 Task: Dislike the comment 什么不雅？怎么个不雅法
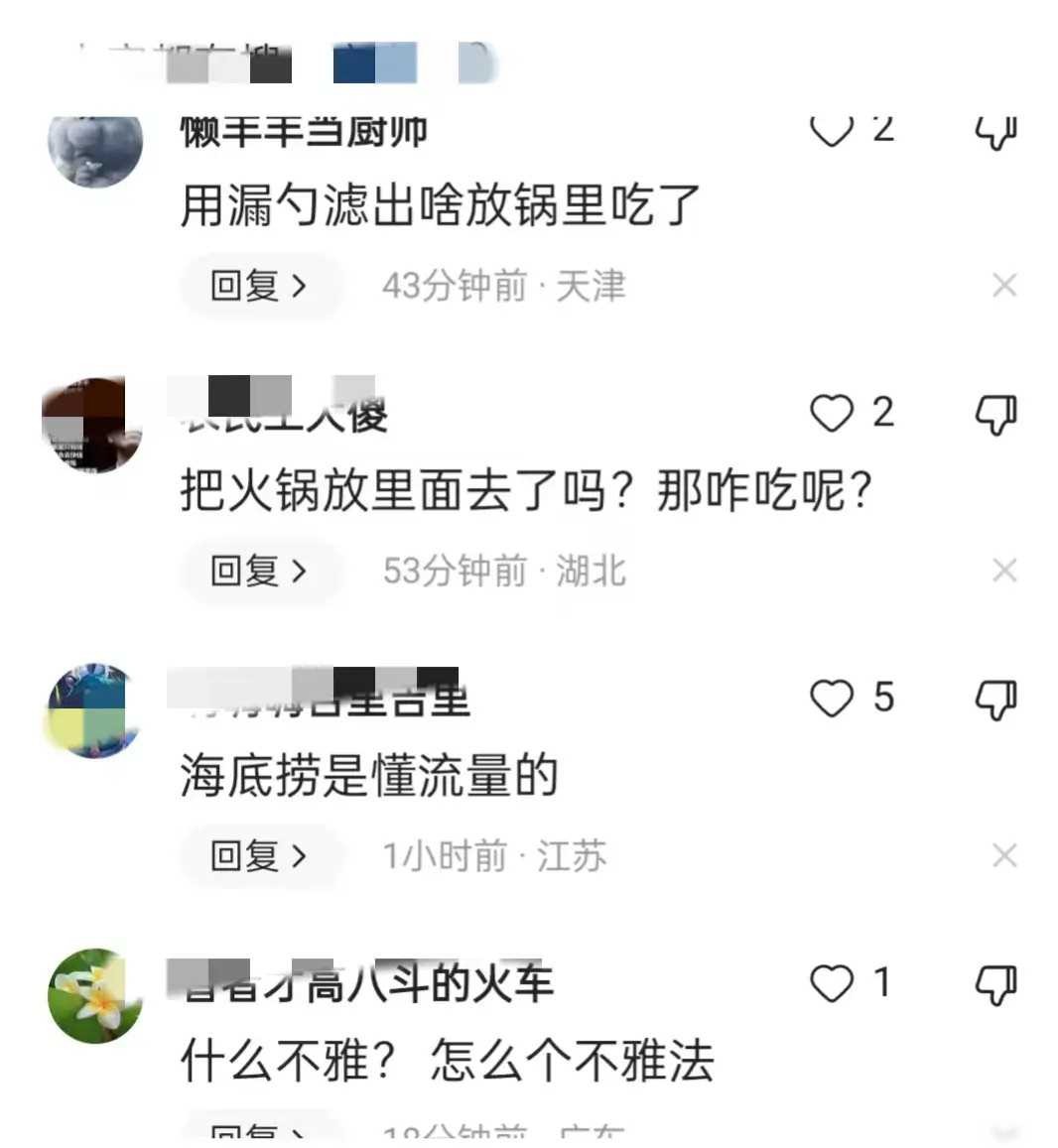pyautogui.click(x=996, y=984)
